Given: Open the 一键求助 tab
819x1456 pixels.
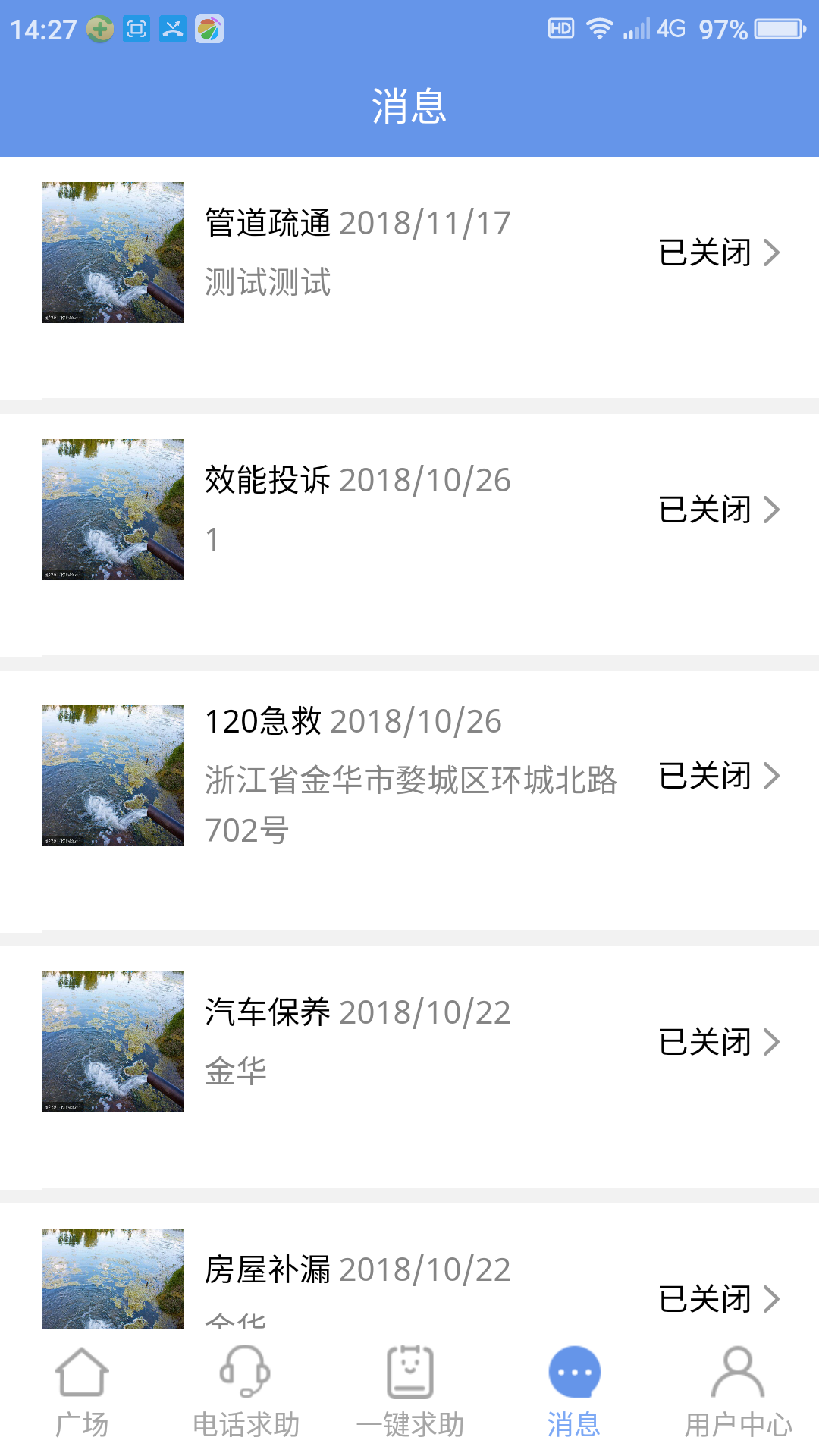Looking at the screenshot, I should tap(409, 1392).
